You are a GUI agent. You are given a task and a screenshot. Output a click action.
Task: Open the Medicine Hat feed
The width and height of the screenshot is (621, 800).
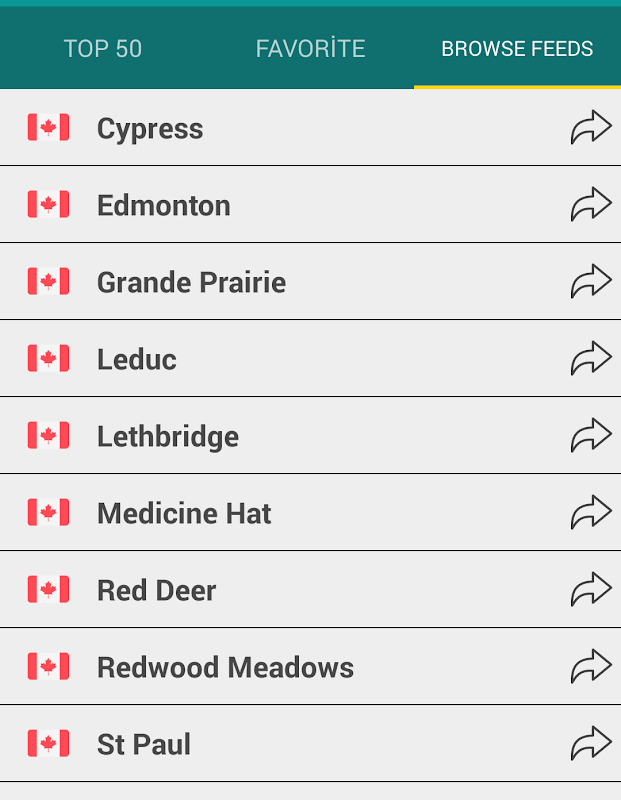point(184,513)
